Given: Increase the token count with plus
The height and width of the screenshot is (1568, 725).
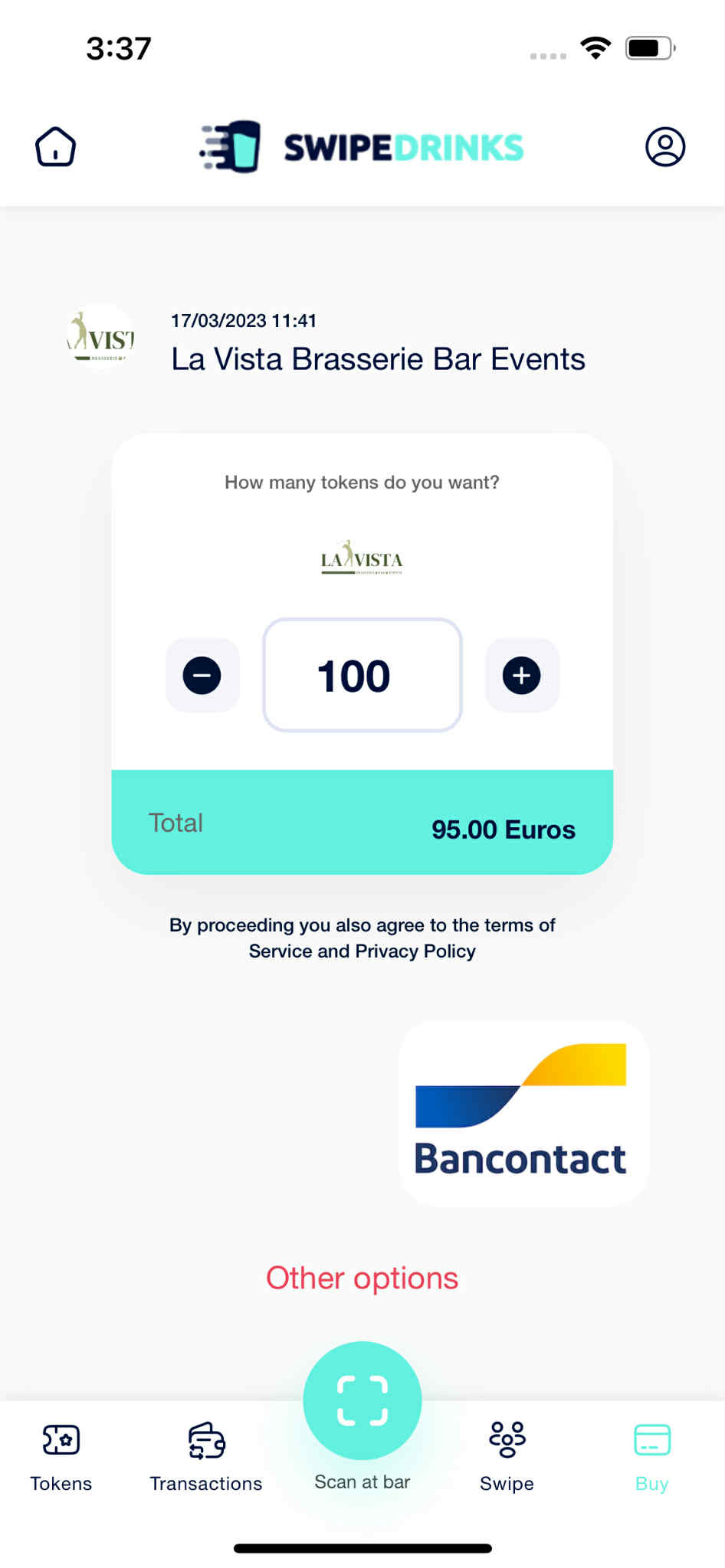Looking at the screenshot, I should pyautogui.click(x=521, y=676).
